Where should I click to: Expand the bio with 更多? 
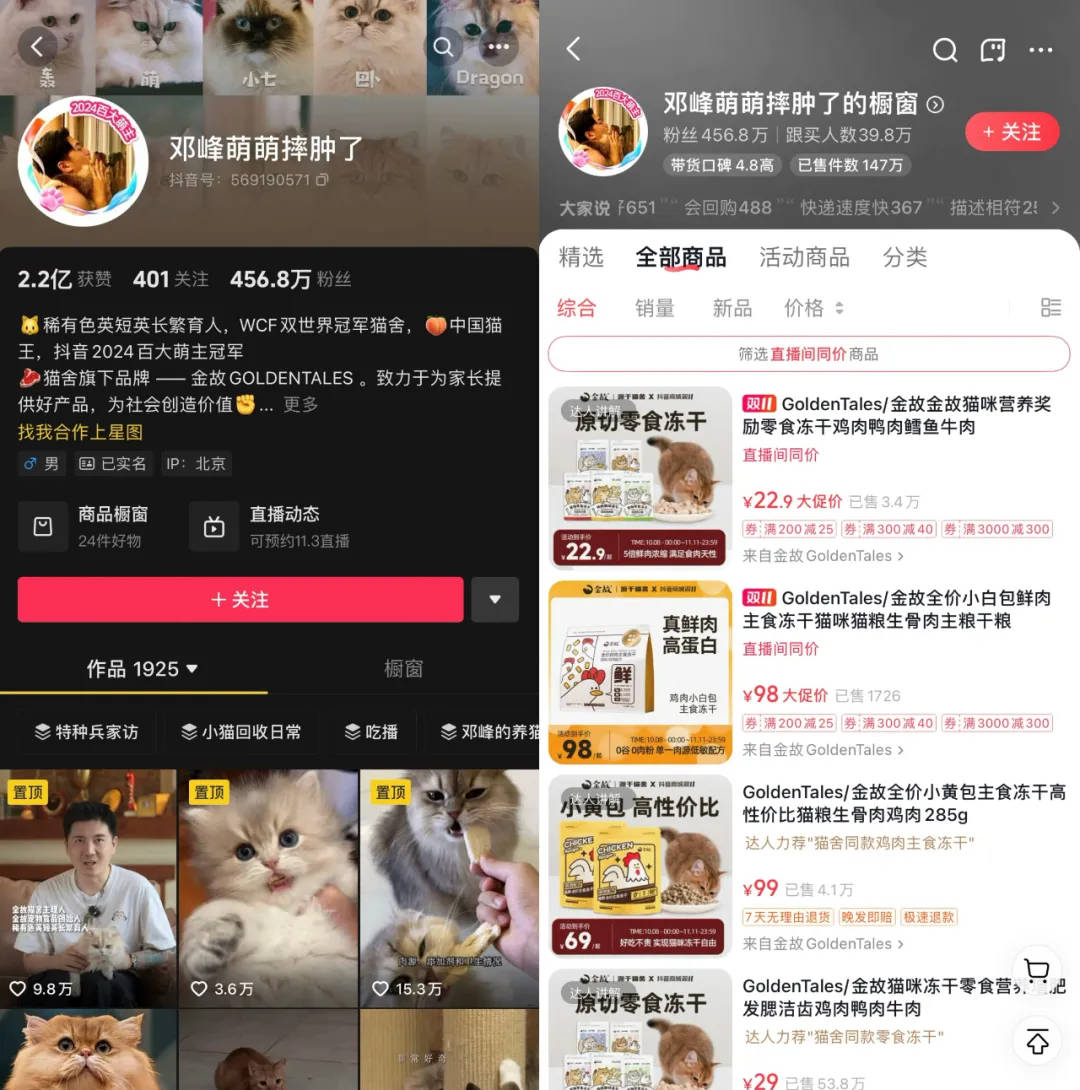pos(300,404)
